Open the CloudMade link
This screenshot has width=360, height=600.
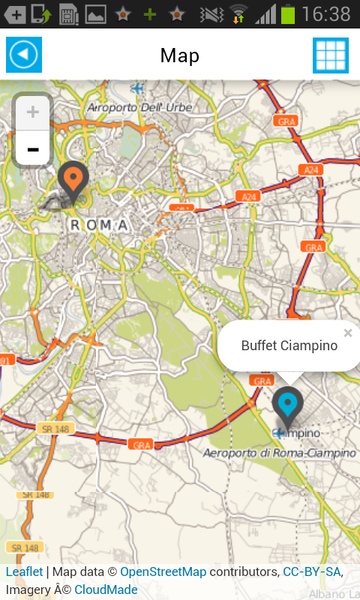(x=106, y=589)
